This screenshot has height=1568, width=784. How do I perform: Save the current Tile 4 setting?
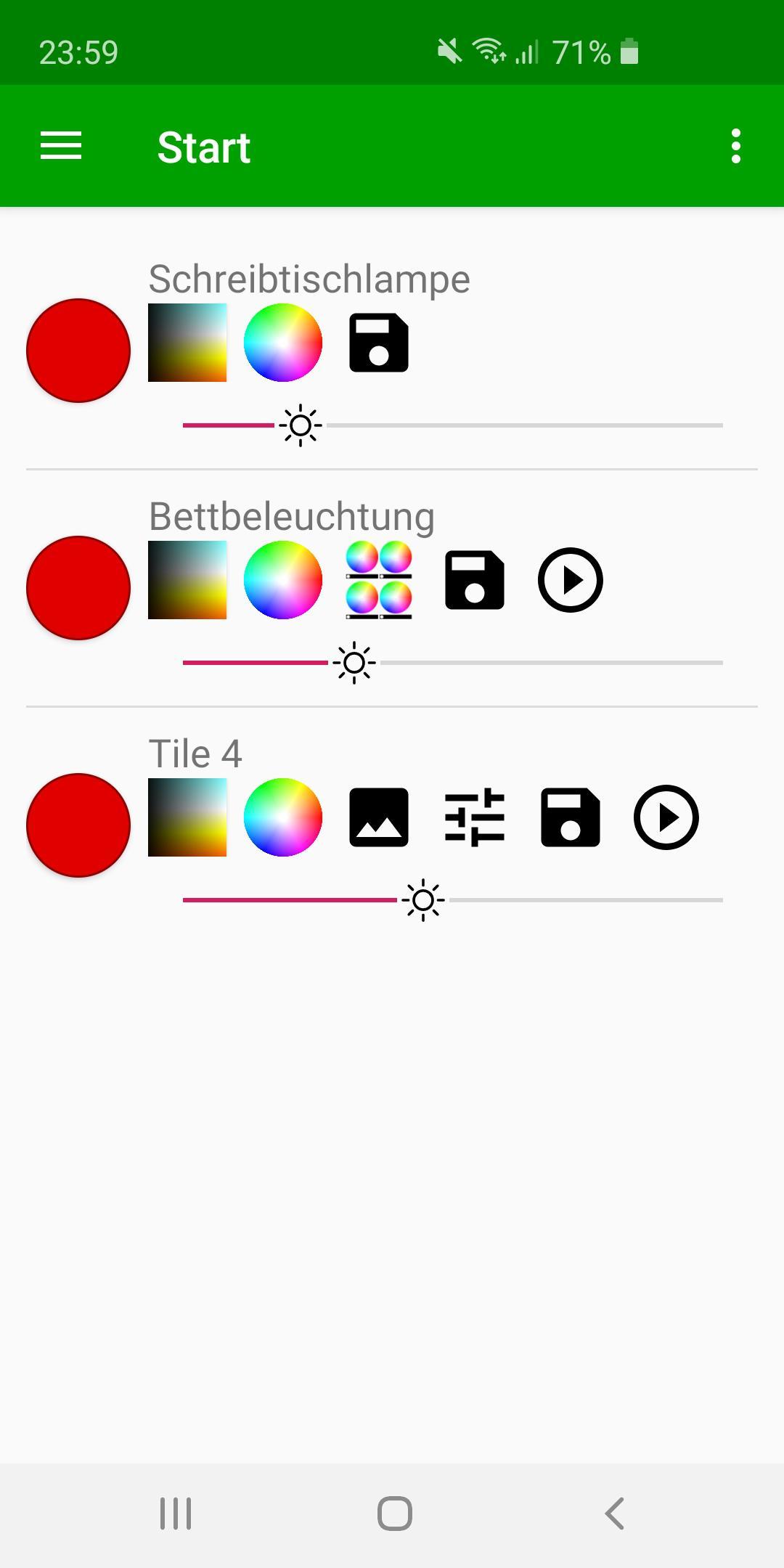(x=571, y=817)
